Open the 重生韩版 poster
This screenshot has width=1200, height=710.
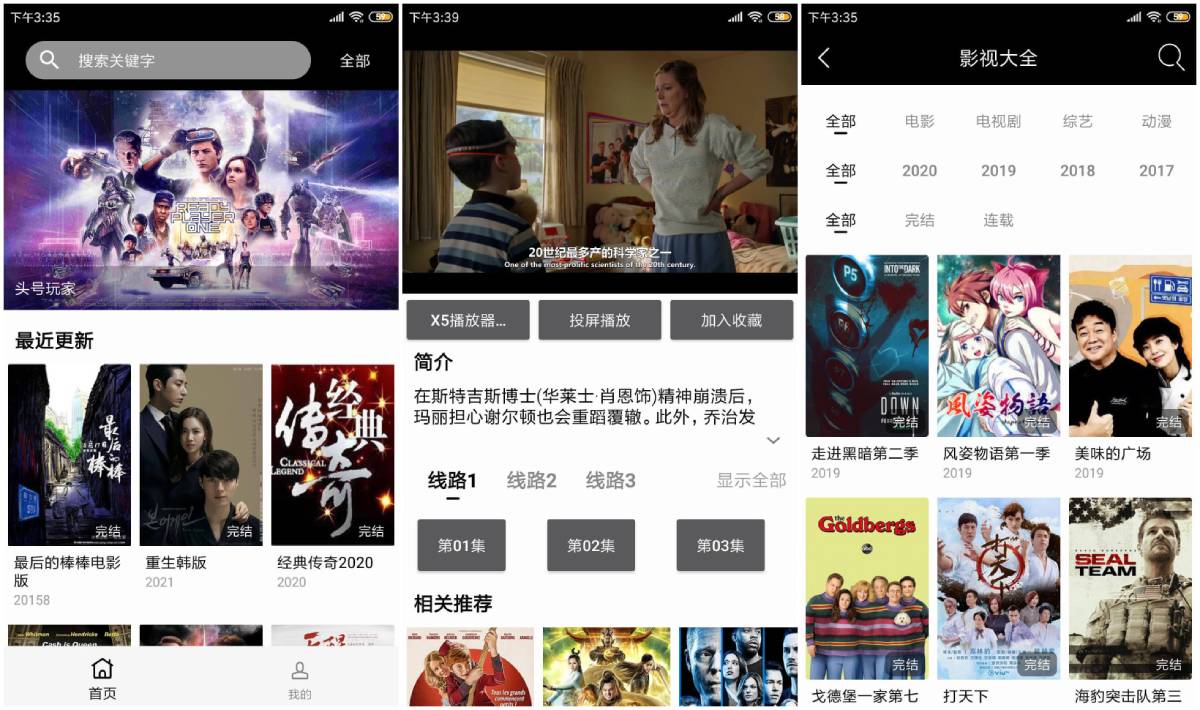pos(201,455)
